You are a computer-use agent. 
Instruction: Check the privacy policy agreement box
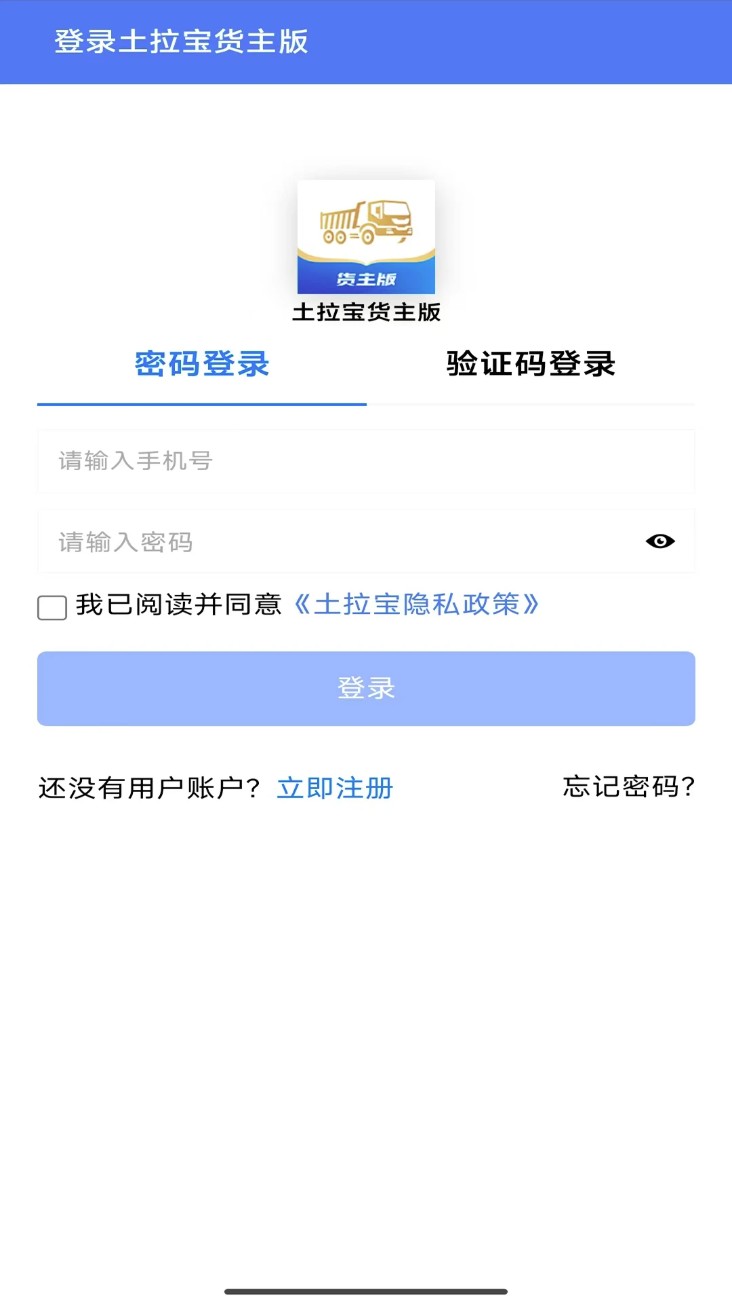51,607
